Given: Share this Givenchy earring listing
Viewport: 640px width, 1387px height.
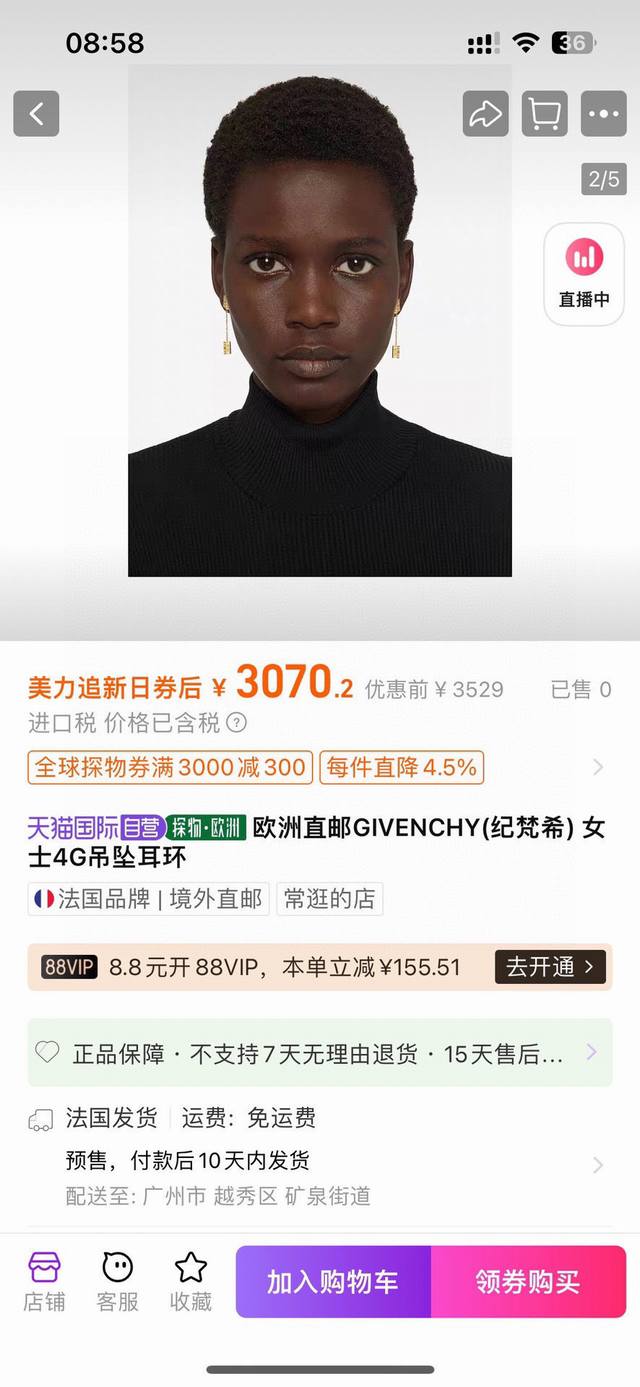Looking at the screenshot, I should (485, 114).
